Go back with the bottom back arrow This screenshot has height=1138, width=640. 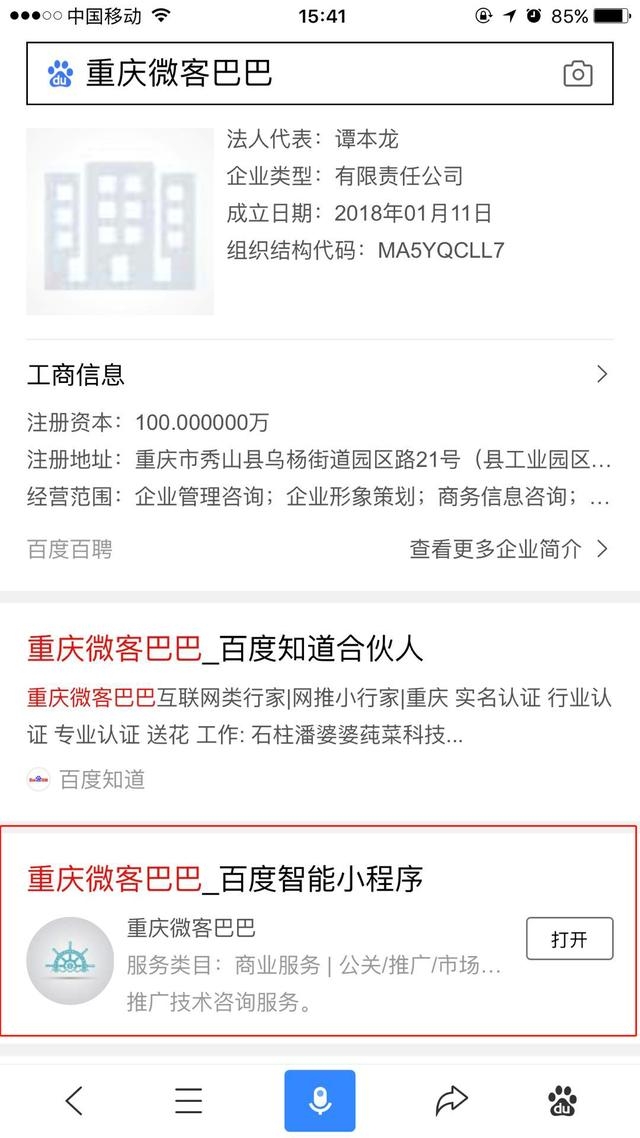coord(73,1100)
